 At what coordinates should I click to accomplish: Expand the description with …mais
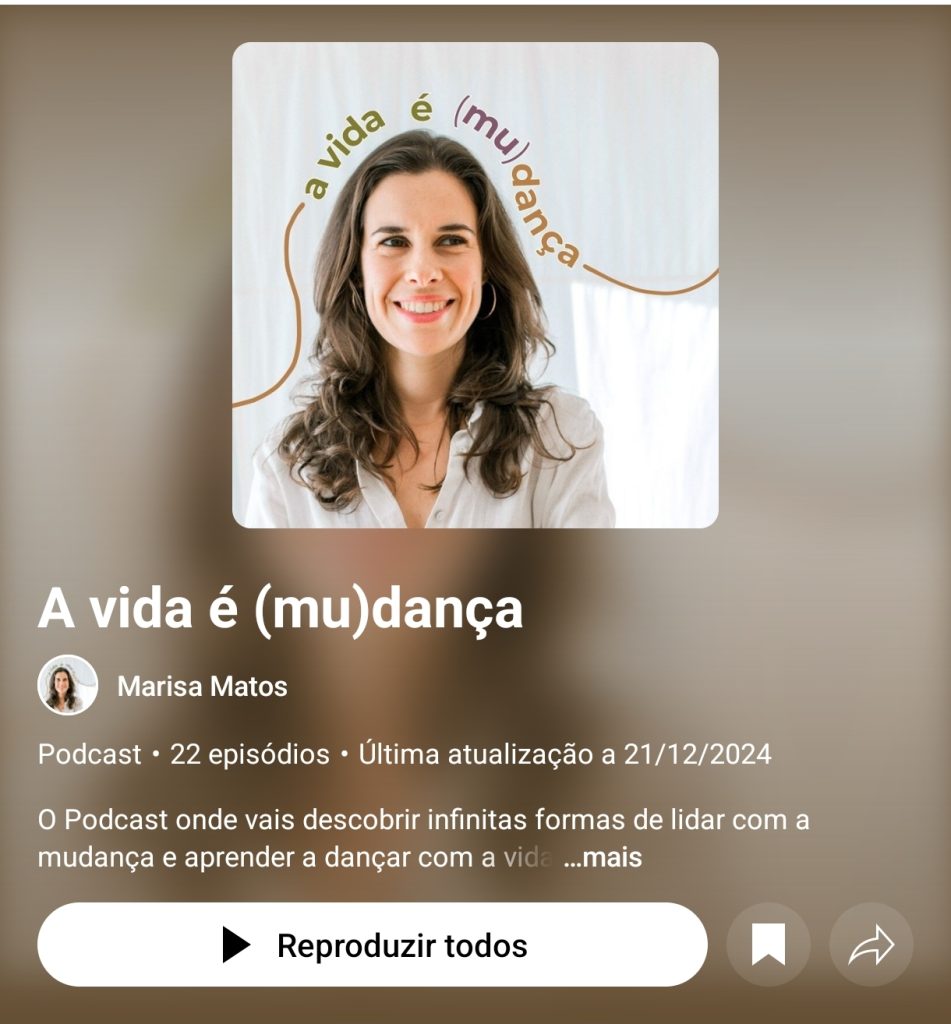point(603,858)
